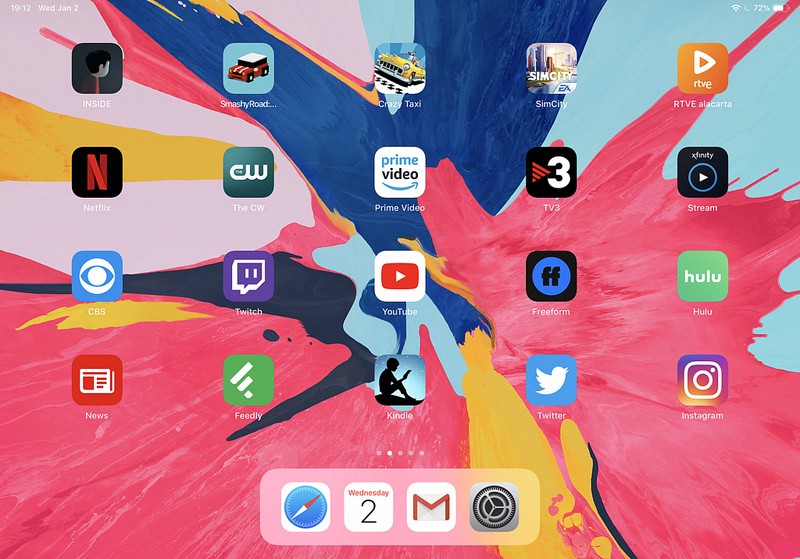Launch Xfinity Stream app

click(x=702, y=172)
